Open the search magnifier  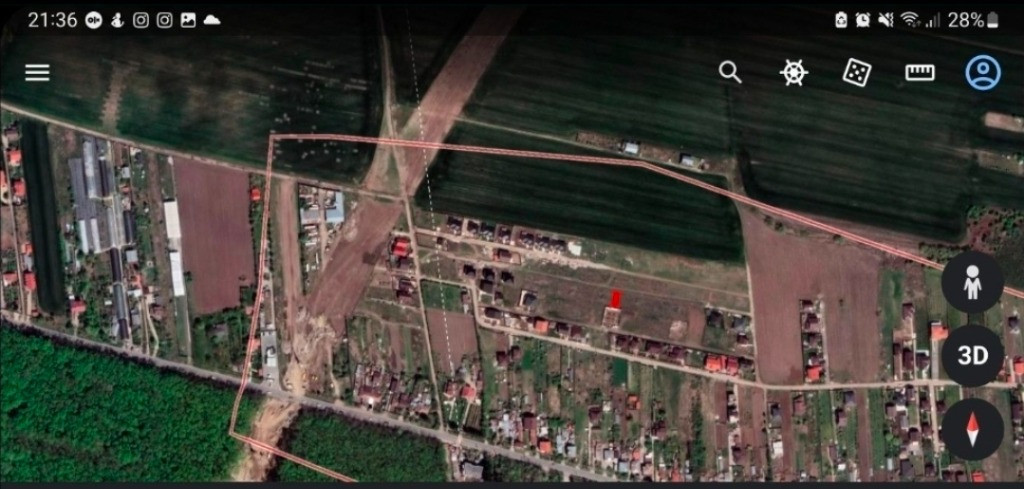coord(730,72)
